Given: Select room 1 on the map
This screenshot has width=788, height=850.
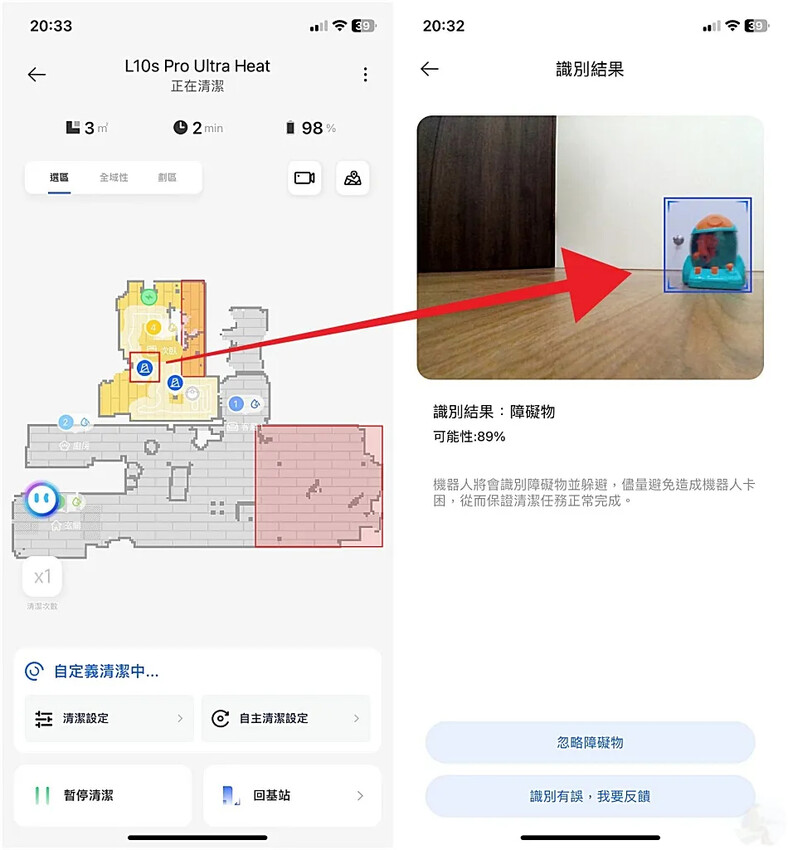Looking at the screenshot, I should 237,404.
